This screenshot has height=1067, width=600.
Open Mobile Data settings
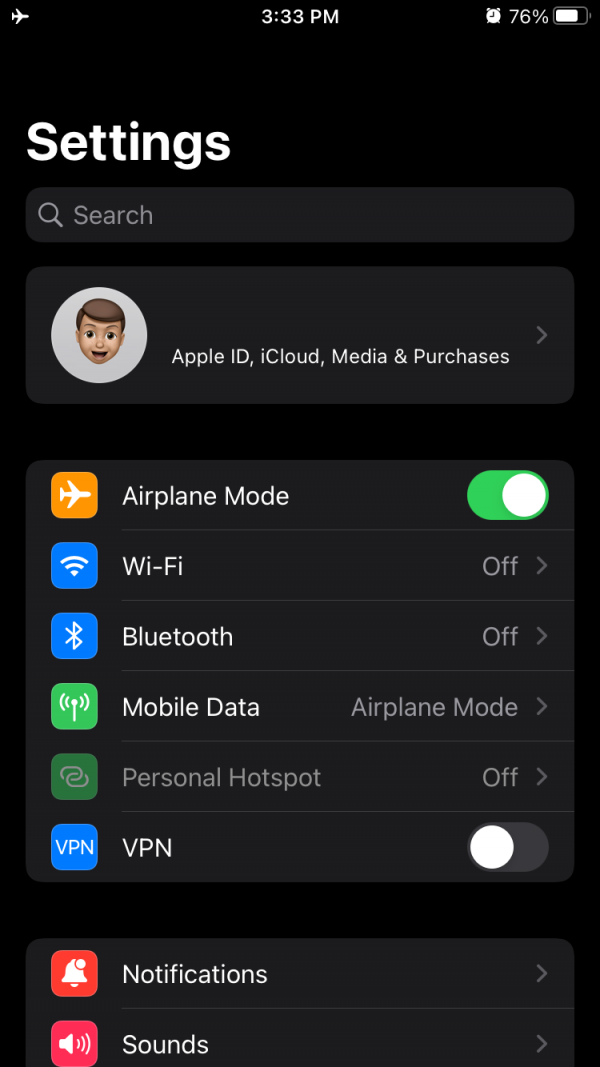(300, 707)
